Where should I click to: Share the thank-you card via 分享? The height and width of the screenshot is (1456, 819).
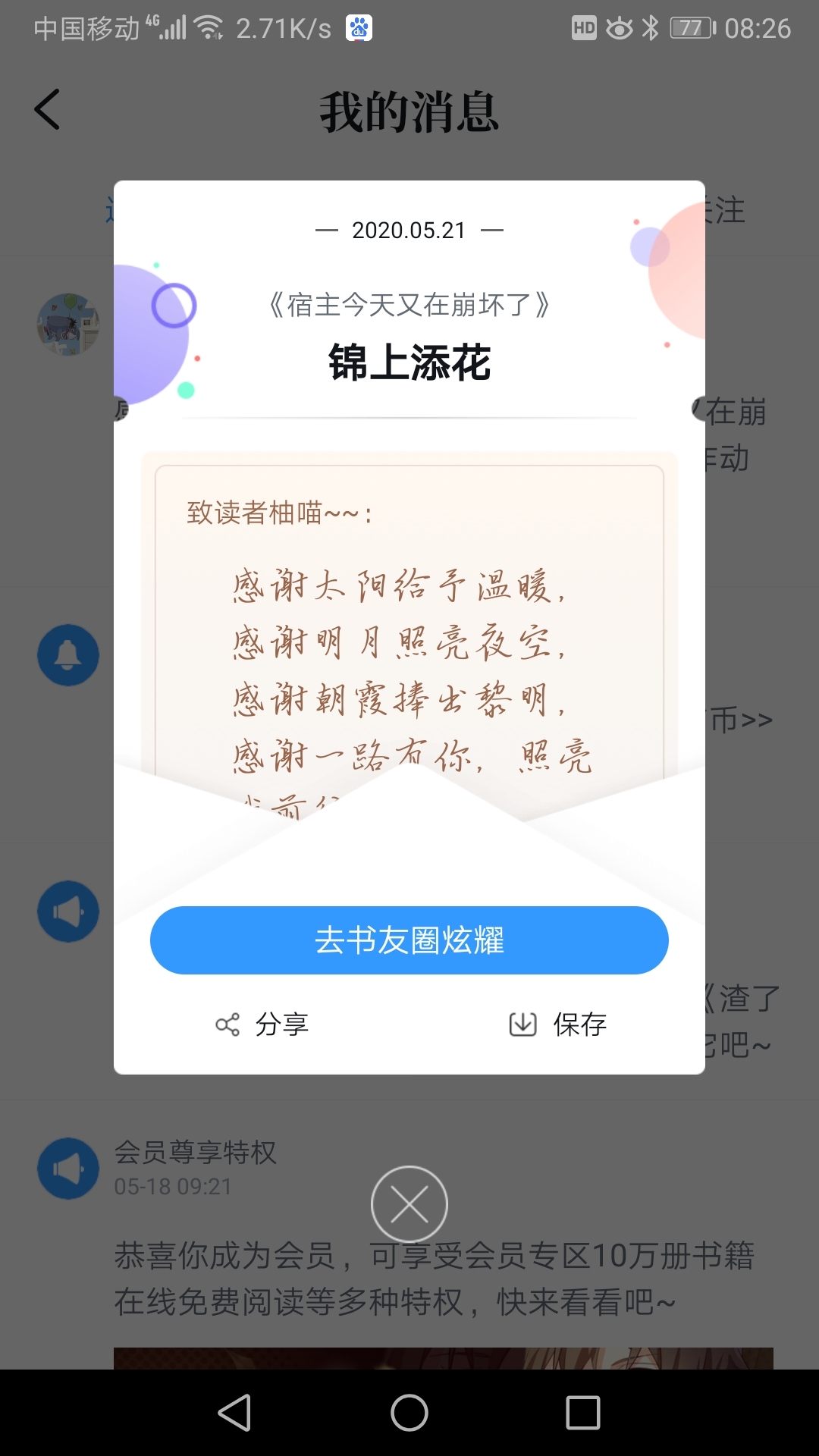262,1025
